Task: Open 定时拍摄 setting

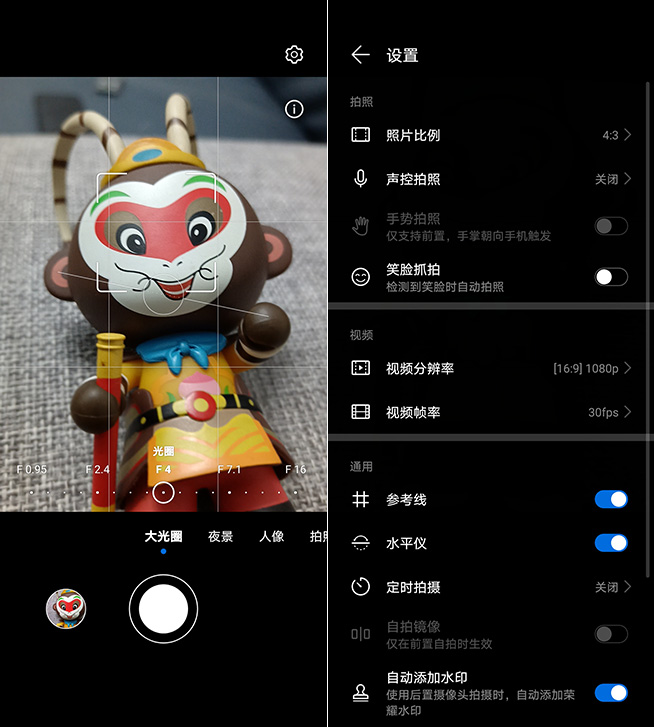Action: click(490, 587)
